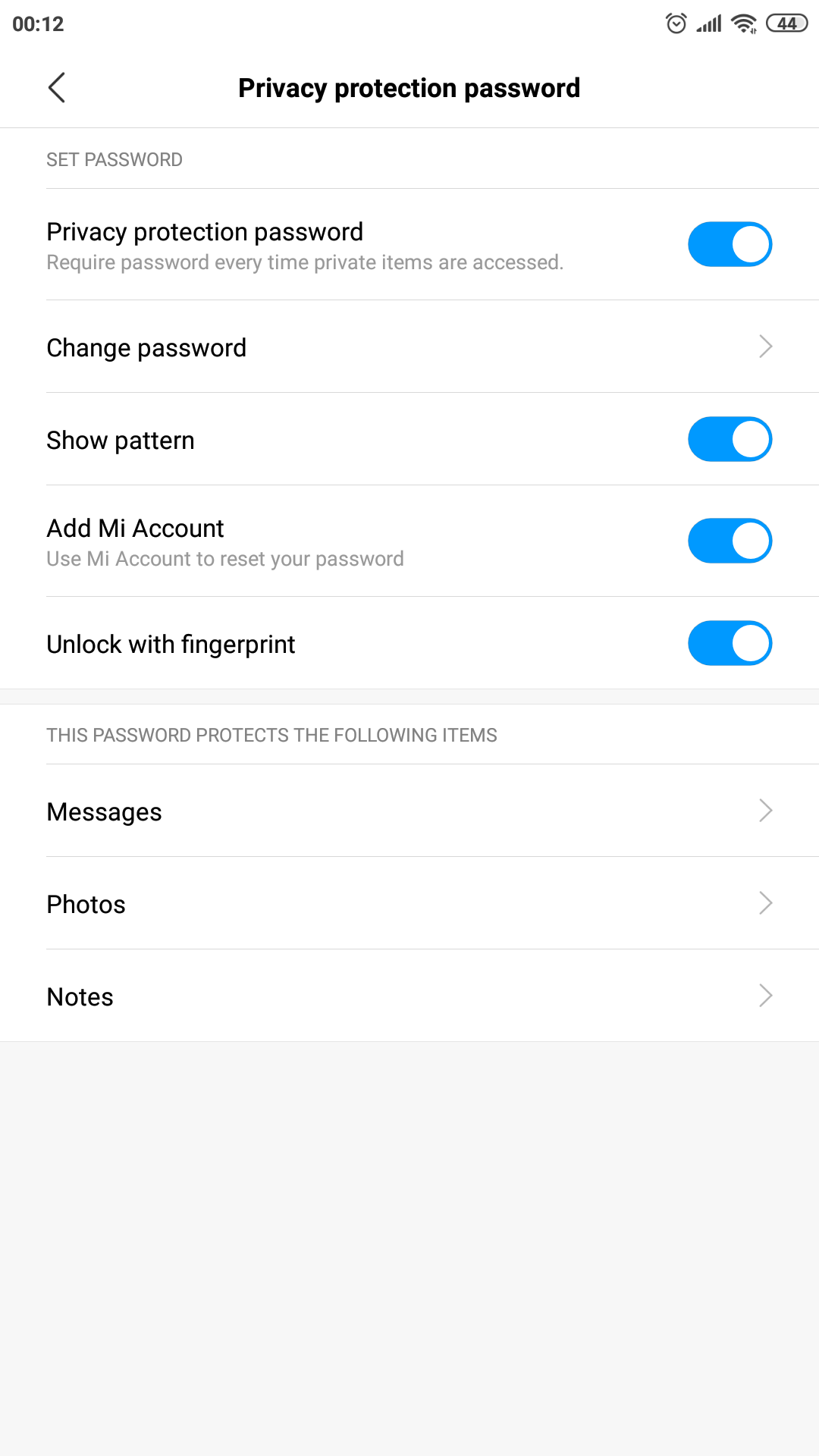The image size is (819, 1456).
Task: Switch off Unlock with fingerprint
Action: (730, 643)
